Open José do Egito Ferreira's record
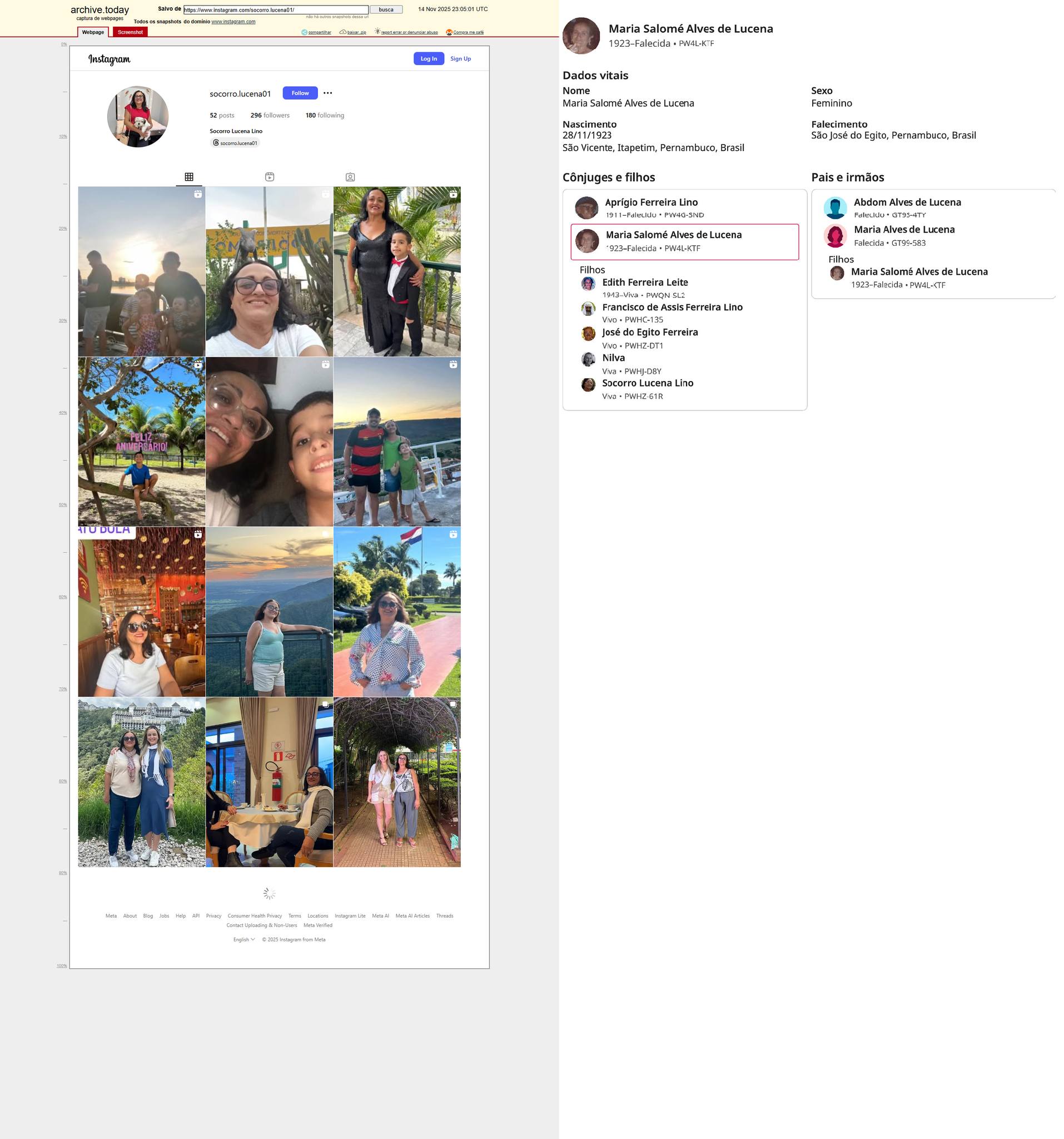 point(650,333)
